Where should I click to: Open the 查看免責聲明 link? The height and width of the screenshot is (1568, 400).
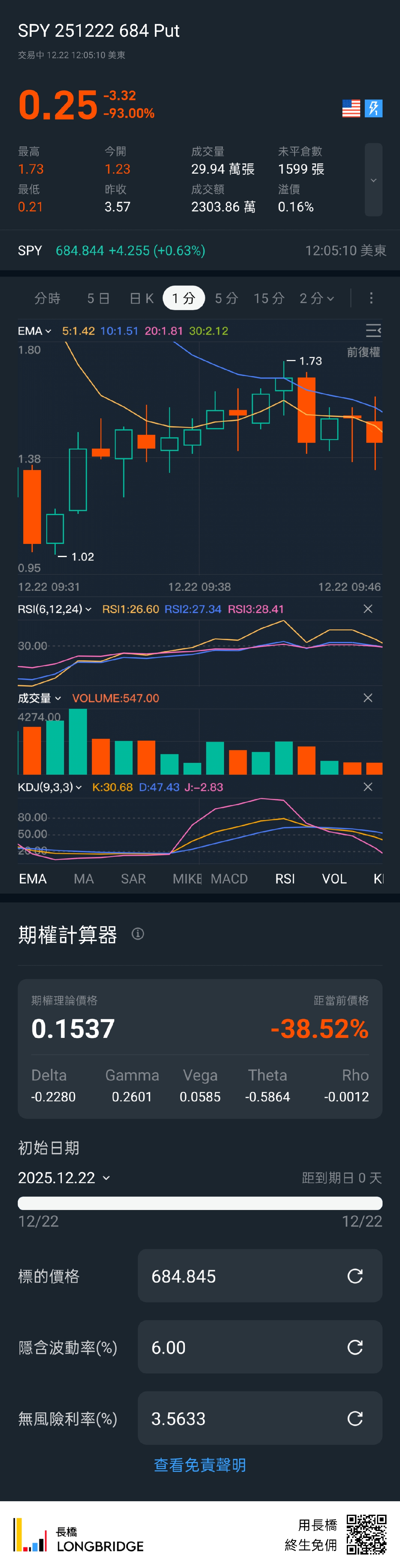200,1465
